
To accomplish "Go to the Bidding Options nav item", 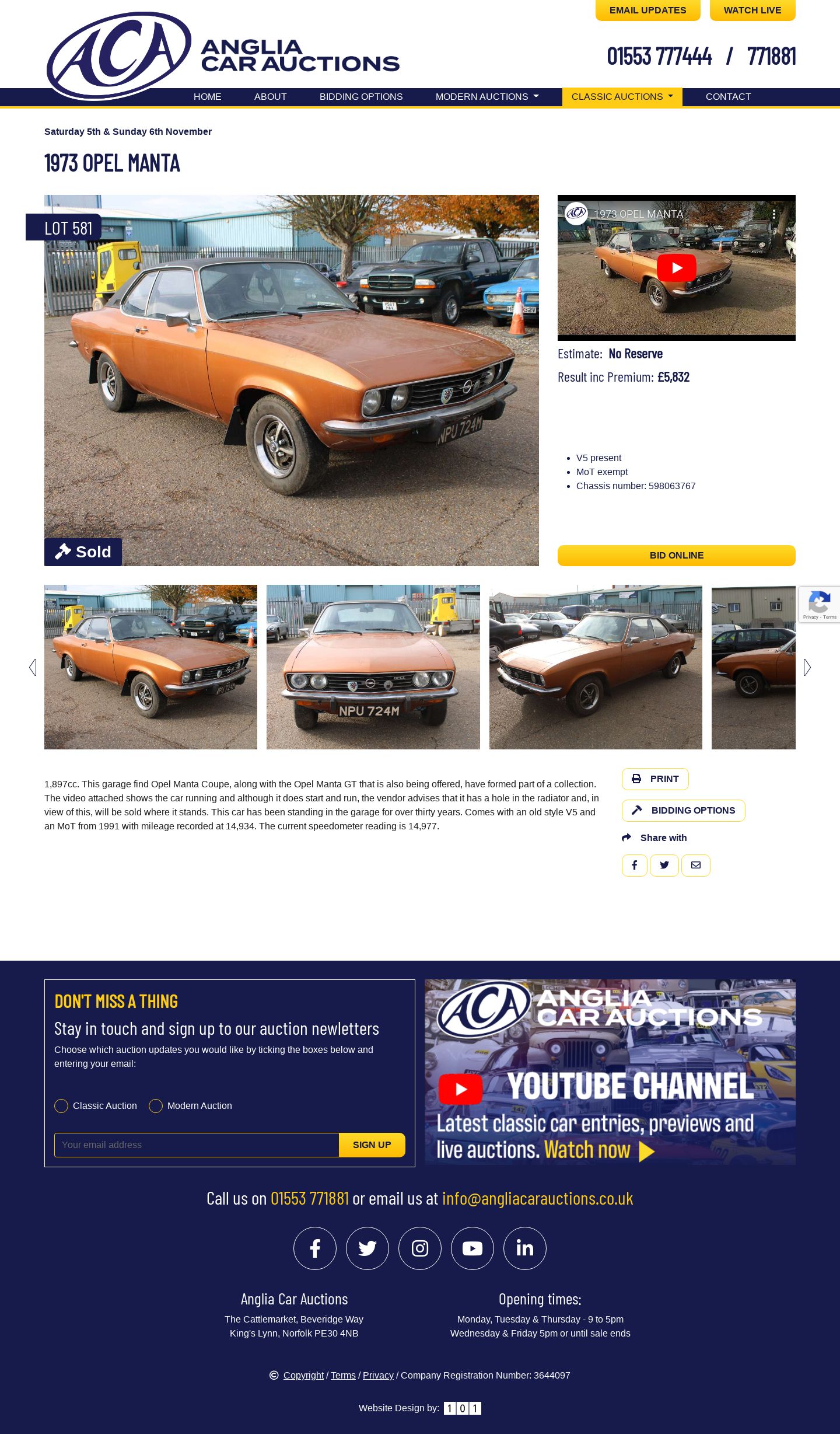I will pos(360,97).
